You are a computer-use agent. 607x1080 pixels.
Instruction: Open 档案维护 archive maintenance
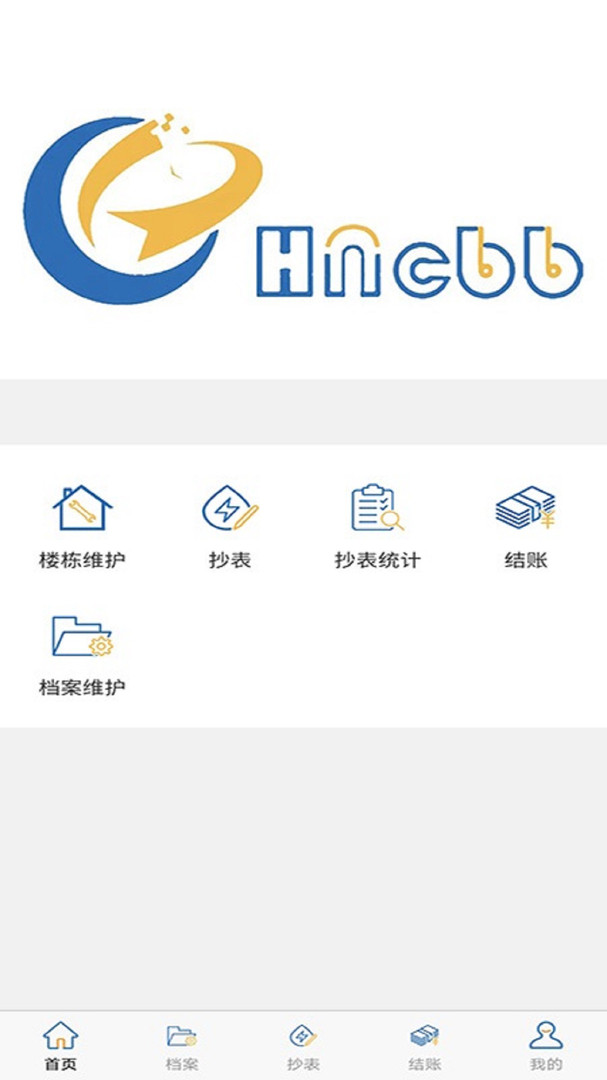(82, 654)
